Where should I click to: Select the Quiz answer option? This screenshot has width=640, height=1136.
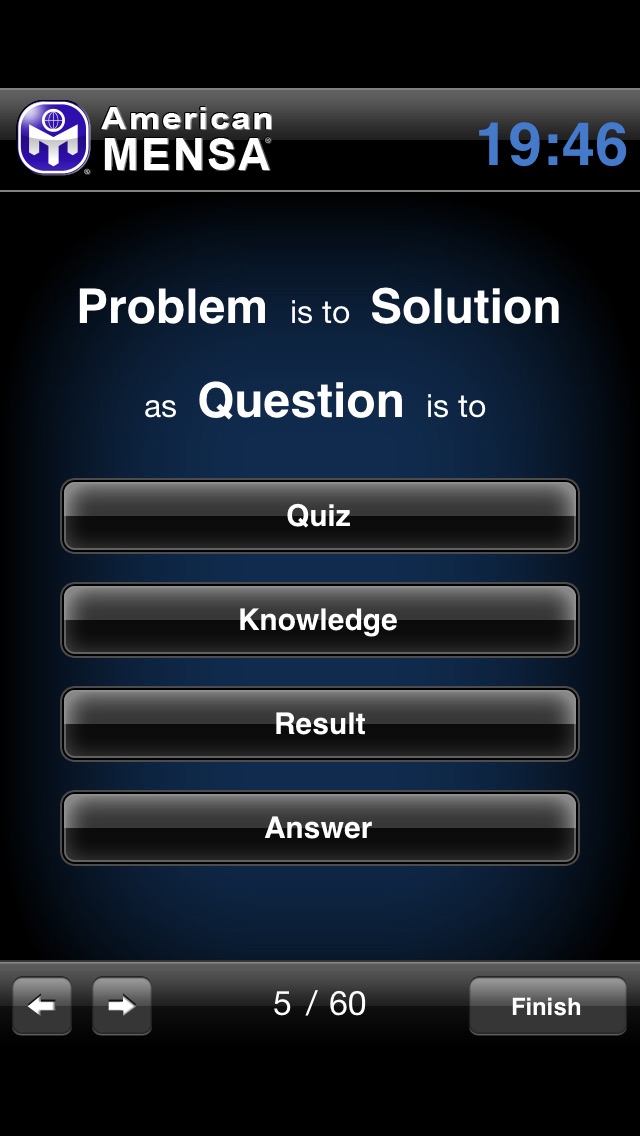(320, 516)
